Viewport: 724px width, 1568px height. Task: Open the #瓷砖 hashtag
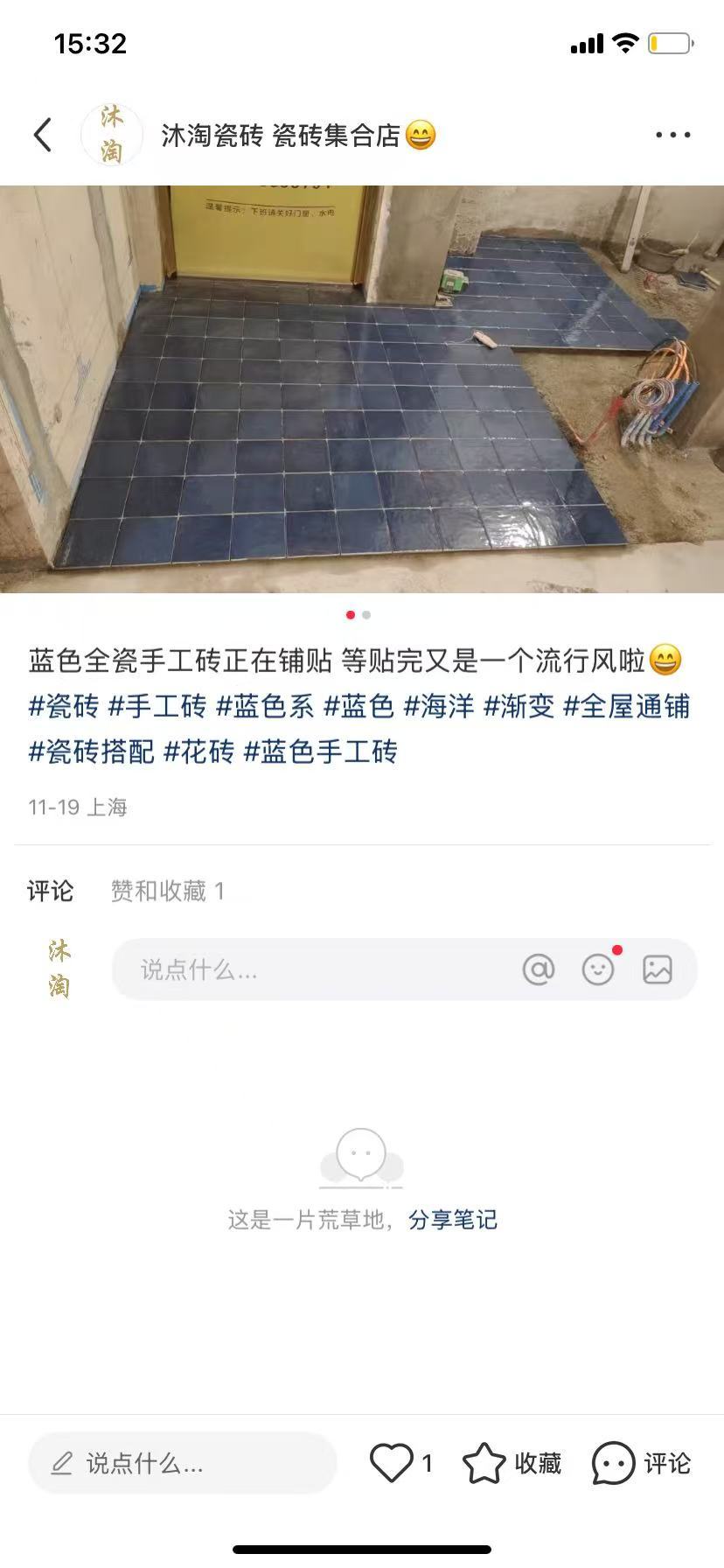pos(64,706)
